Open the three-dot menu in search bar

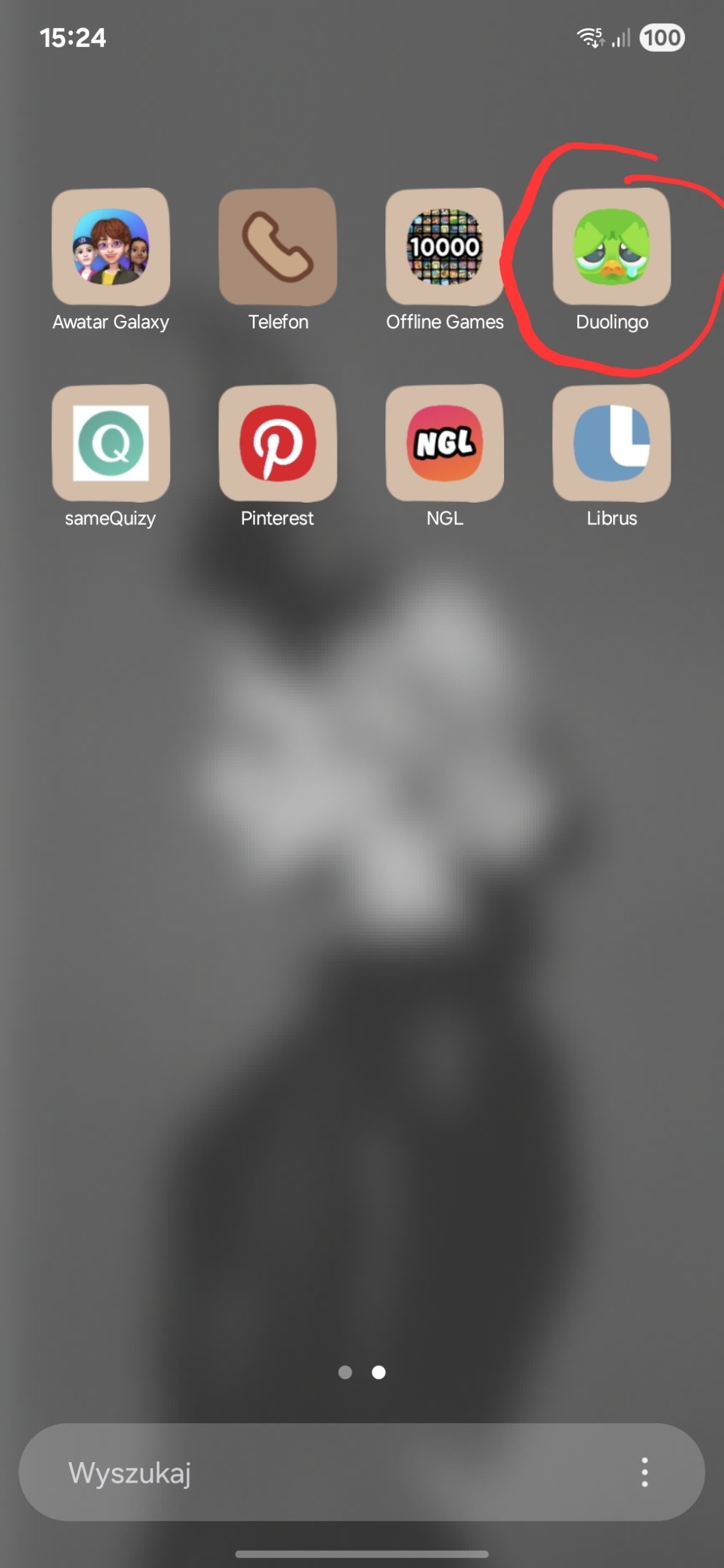coord(644,1472)
